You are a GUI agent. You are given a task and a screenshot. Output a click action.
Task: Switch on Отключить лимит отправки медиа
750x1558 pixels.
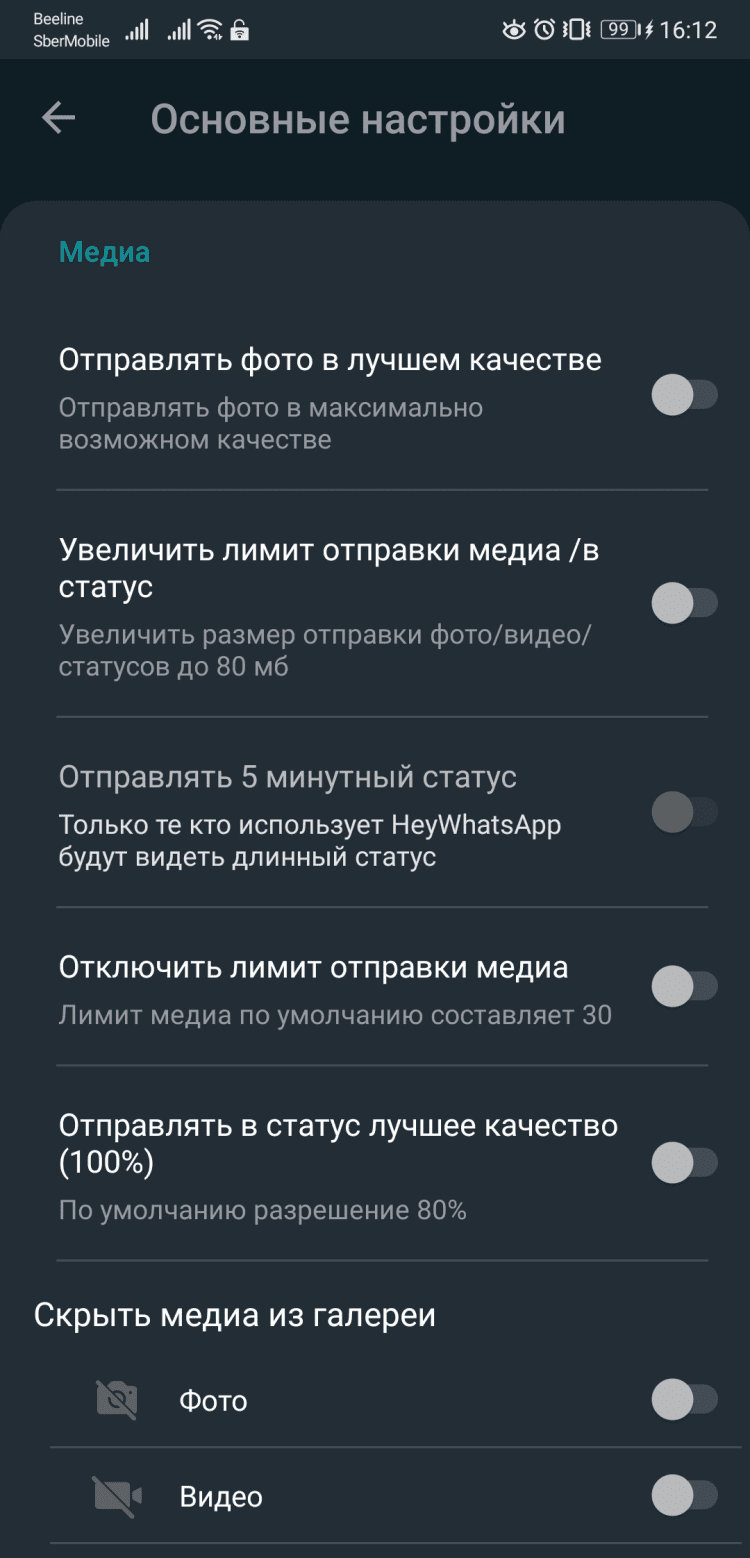(684, 987)
